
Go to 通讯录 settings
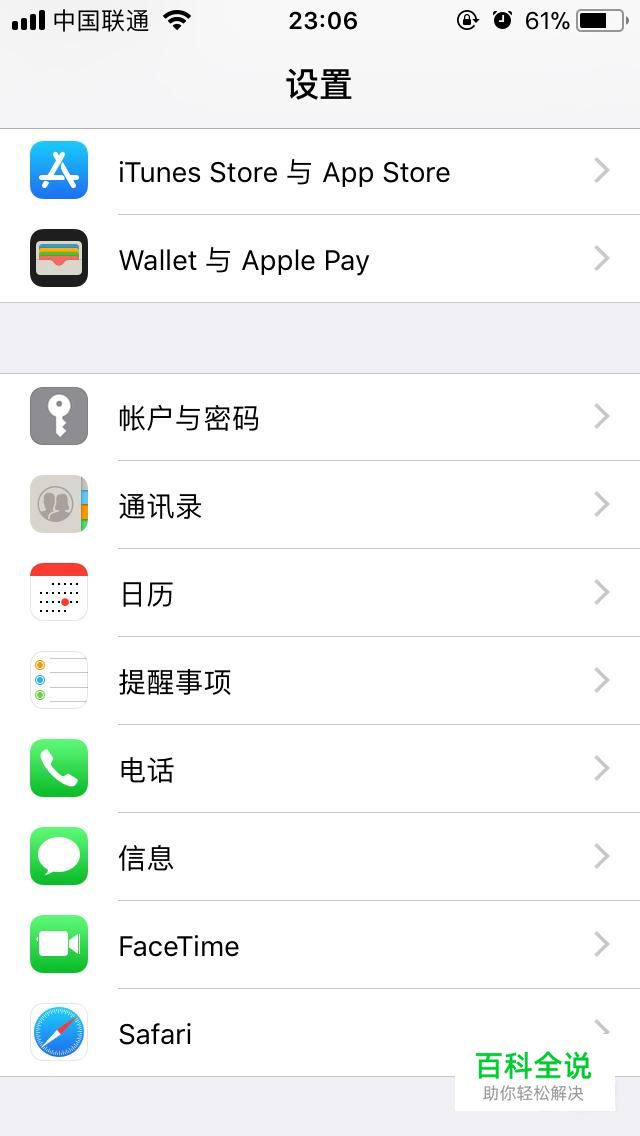(x=320, y=504)
